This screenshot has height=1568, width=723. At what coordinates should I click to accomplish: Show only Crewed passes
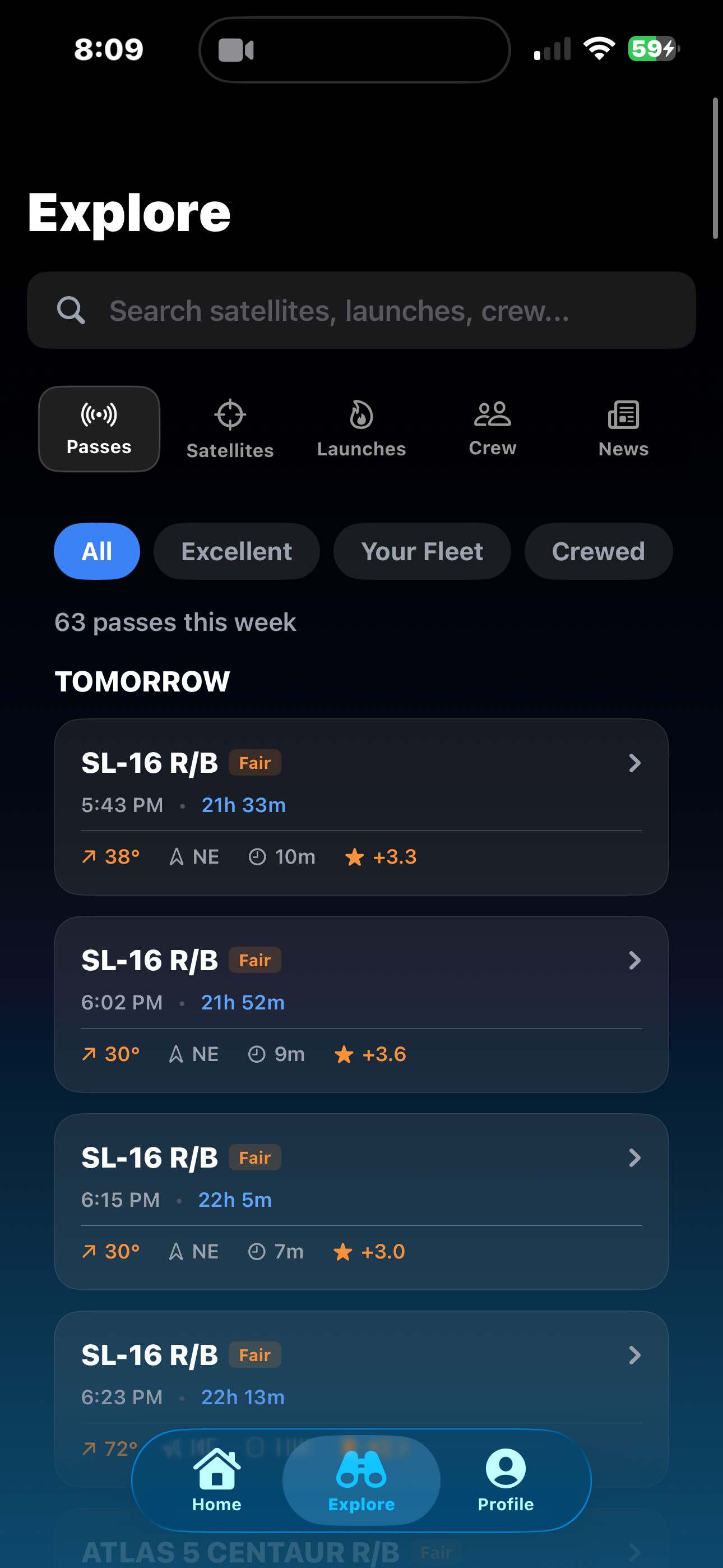(597, 551)
